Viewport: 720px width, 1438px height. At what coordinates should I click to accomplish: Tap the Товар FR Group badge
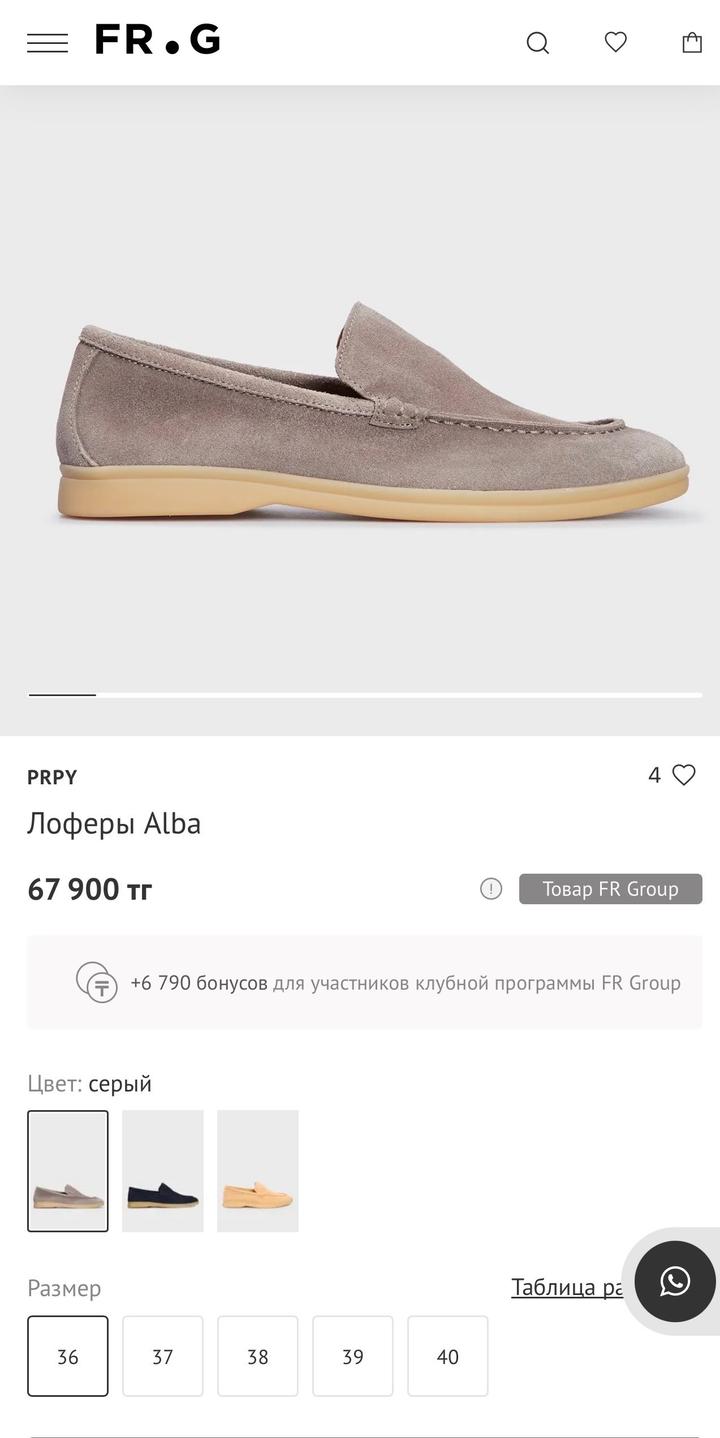coord(610,889)
